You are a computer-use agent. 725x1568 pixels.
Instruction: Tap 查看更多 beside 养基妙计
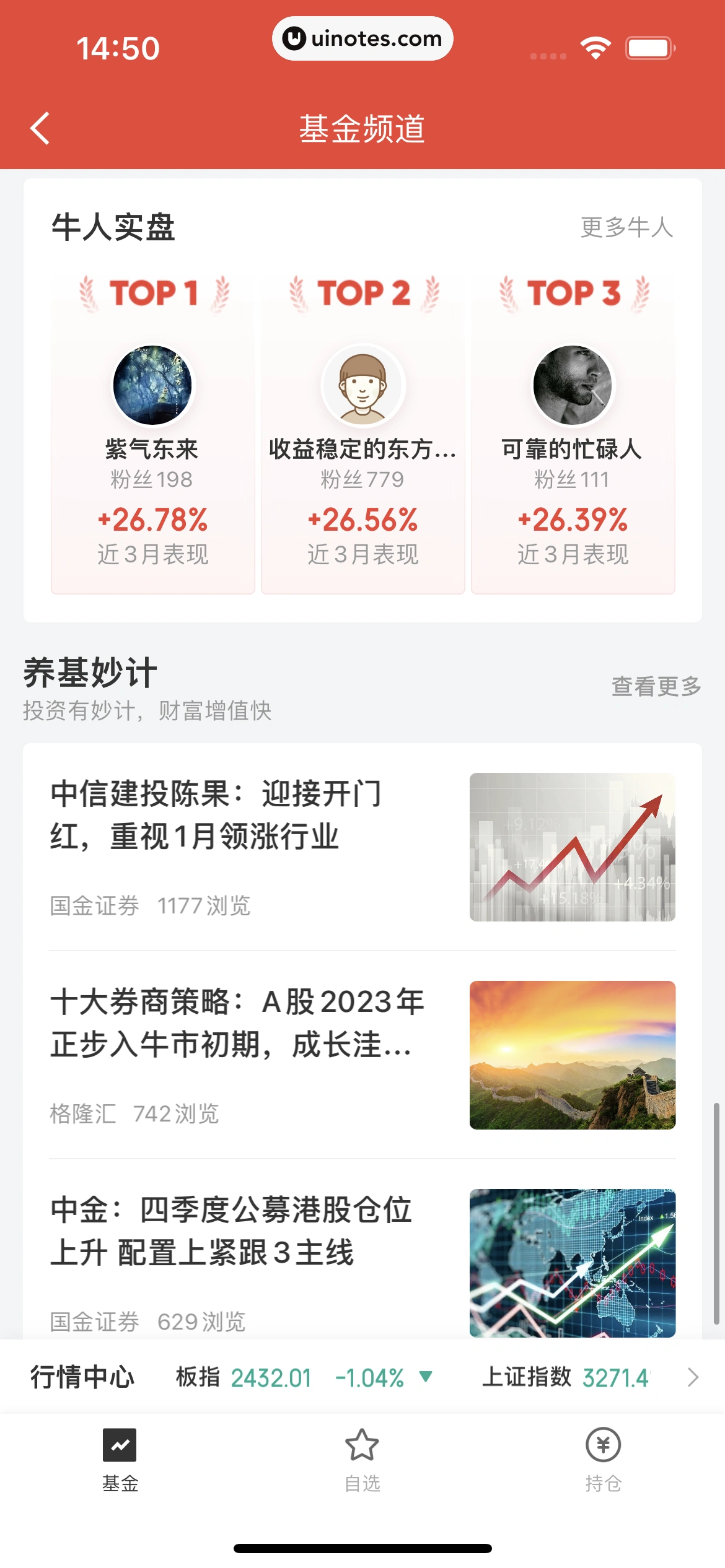pos(656,686)
